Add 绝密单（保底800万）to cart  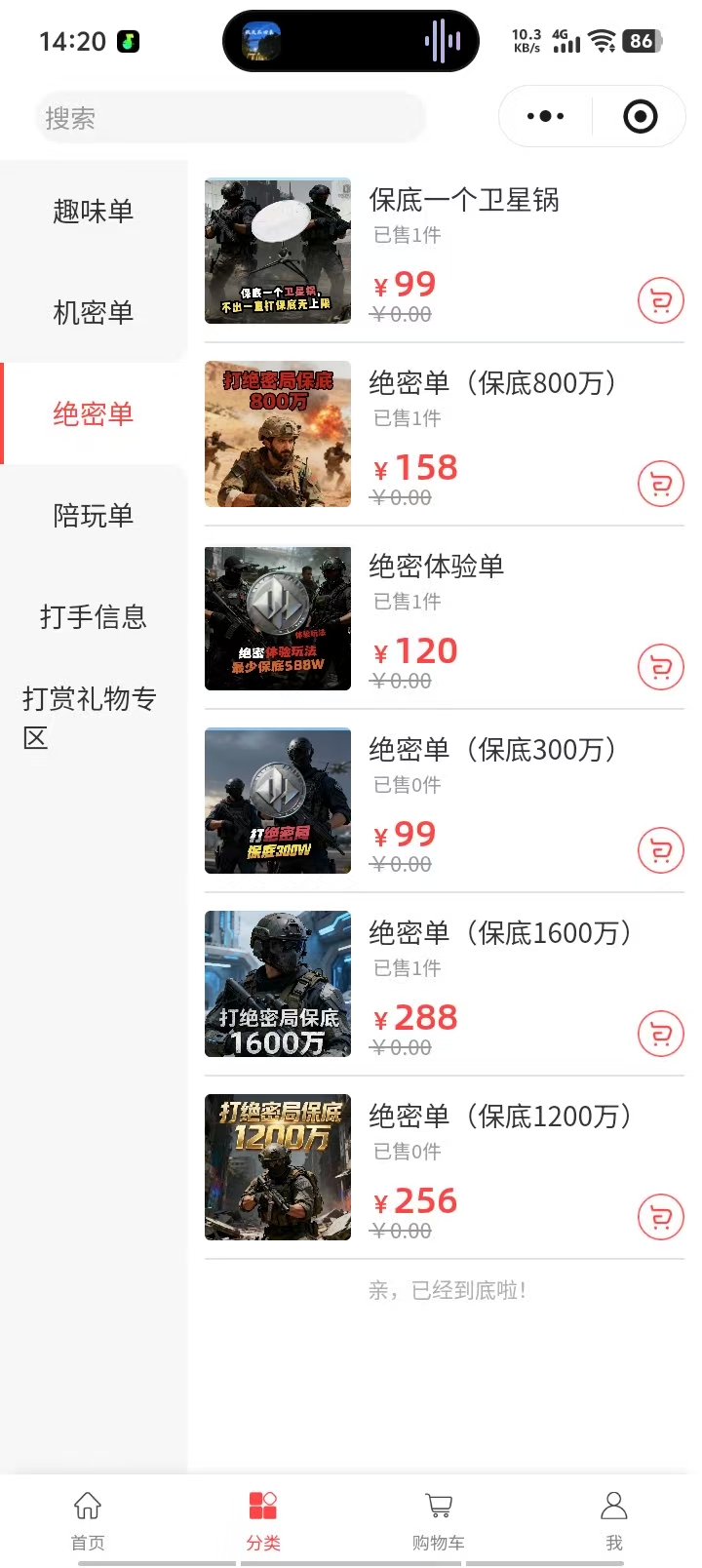click(x=660, y=485)
